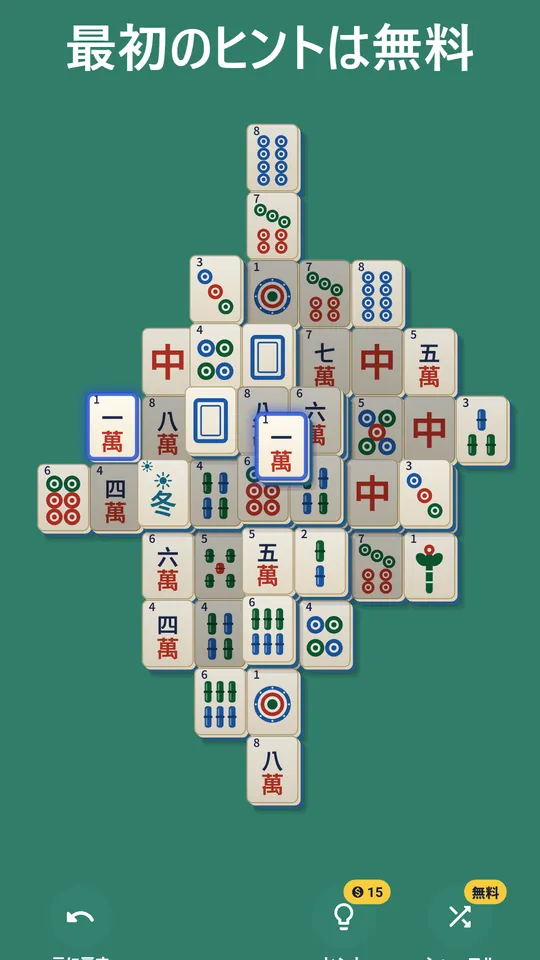Tap the two bamboo tile

(x=321, y=562)
